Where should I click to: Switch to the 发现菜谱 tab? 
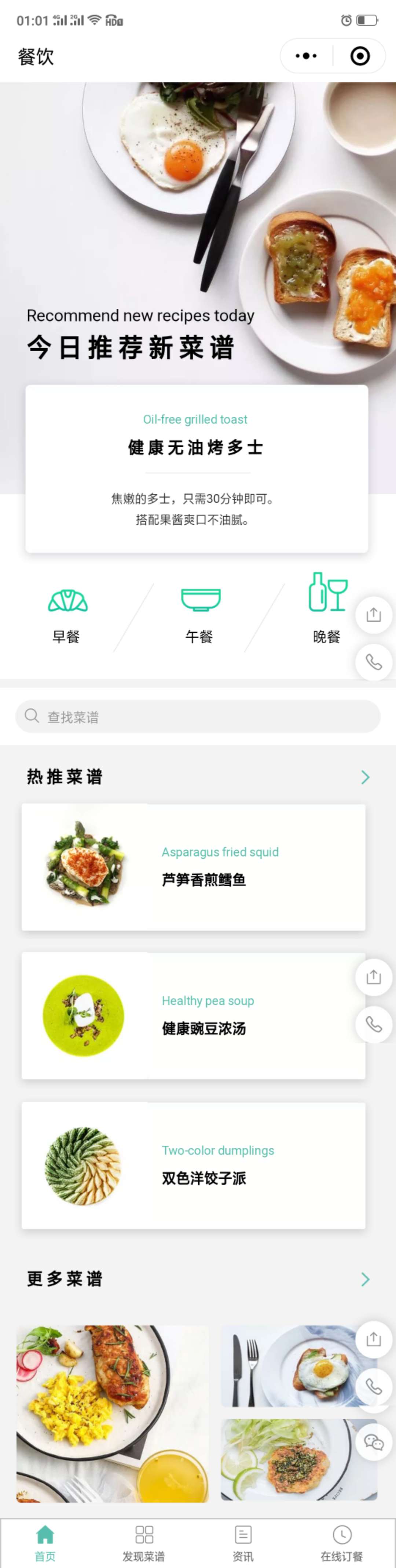(144, 1543)
